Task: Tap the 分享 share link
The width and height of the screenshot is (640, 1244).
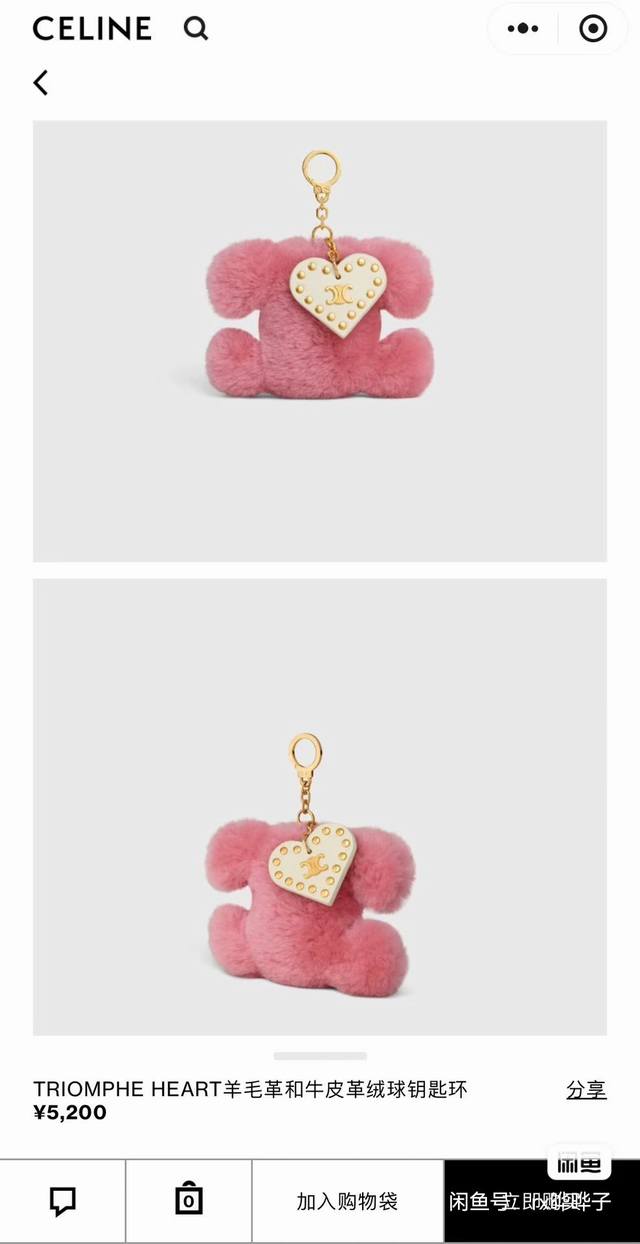Action: pos(586,1089)
